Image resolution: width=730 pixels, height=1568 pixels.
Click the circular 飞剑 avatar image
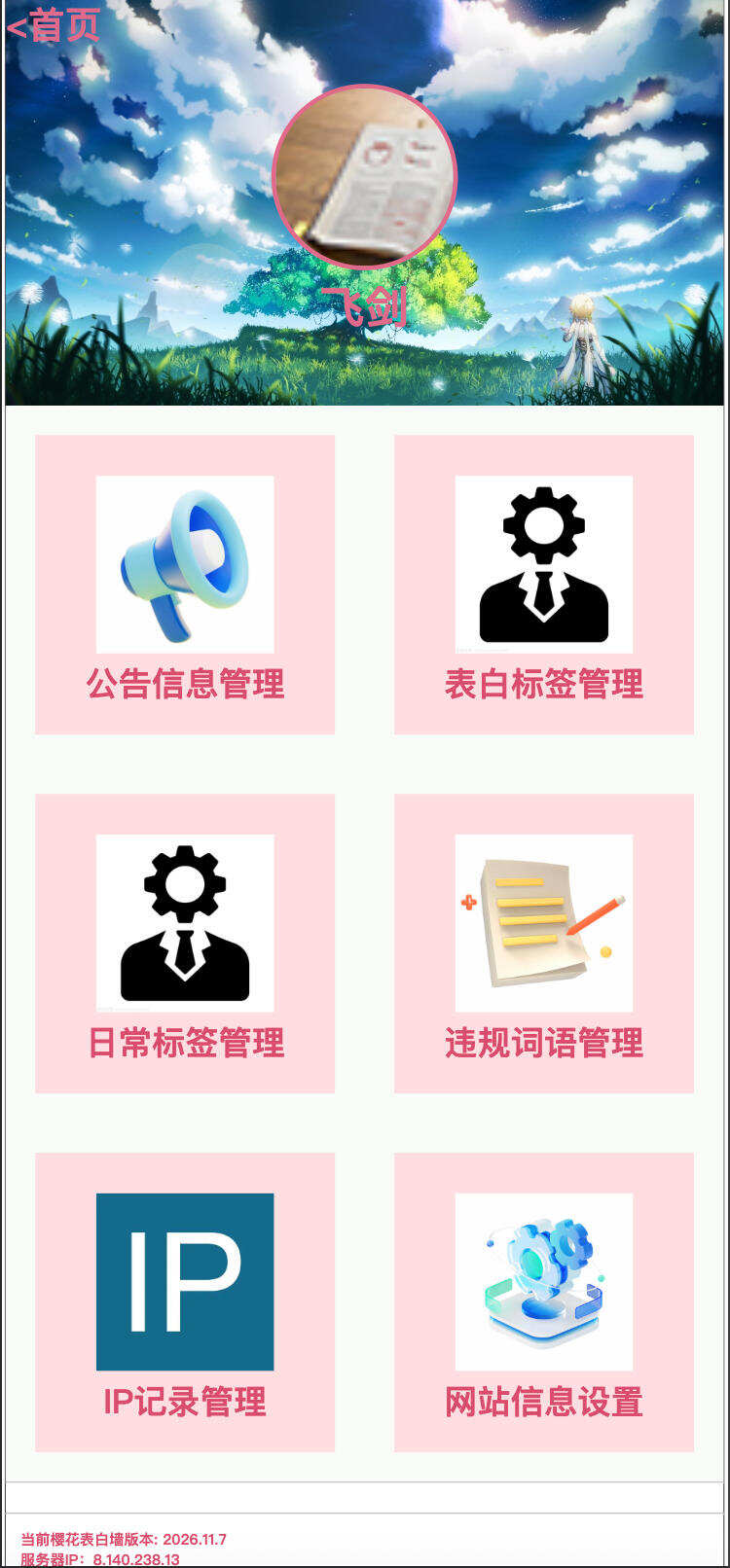[364, 176]
